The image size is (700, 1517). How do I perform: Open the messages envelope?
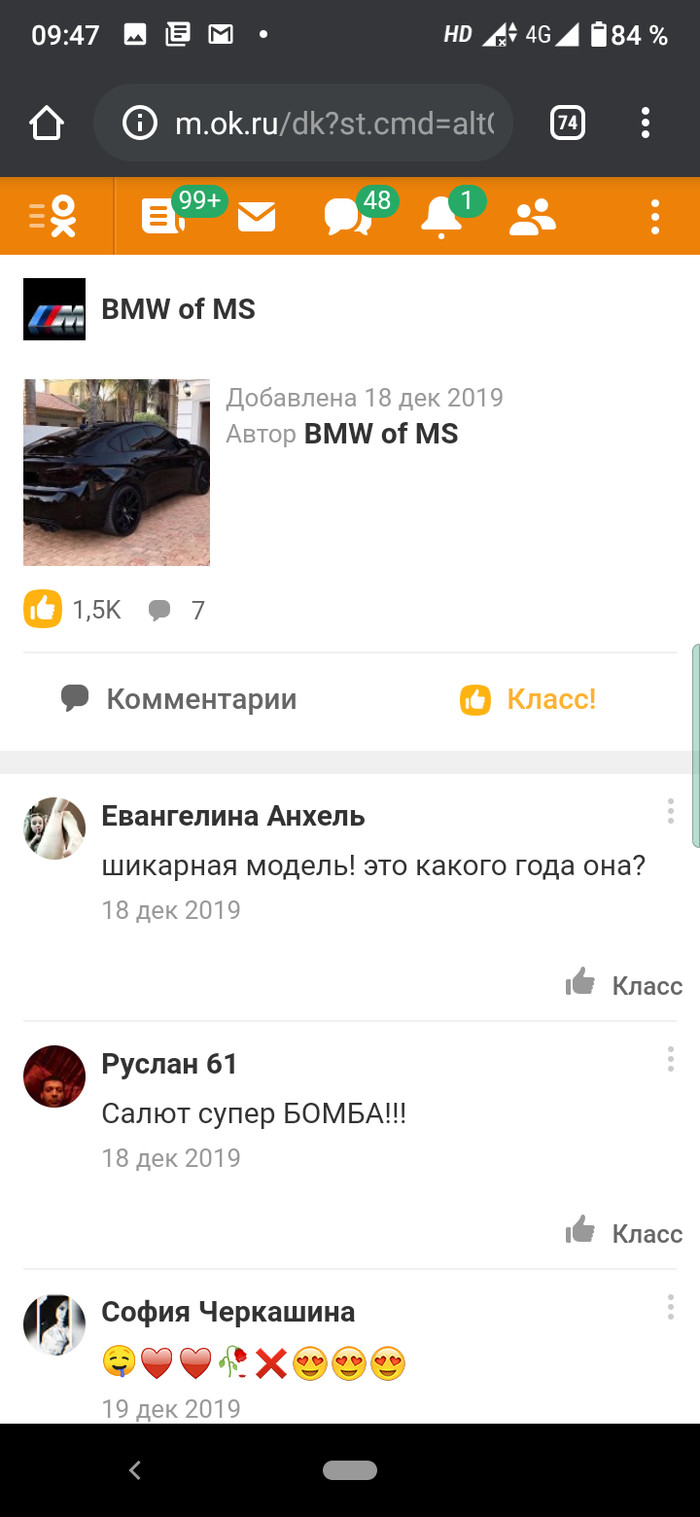[256, 216]
